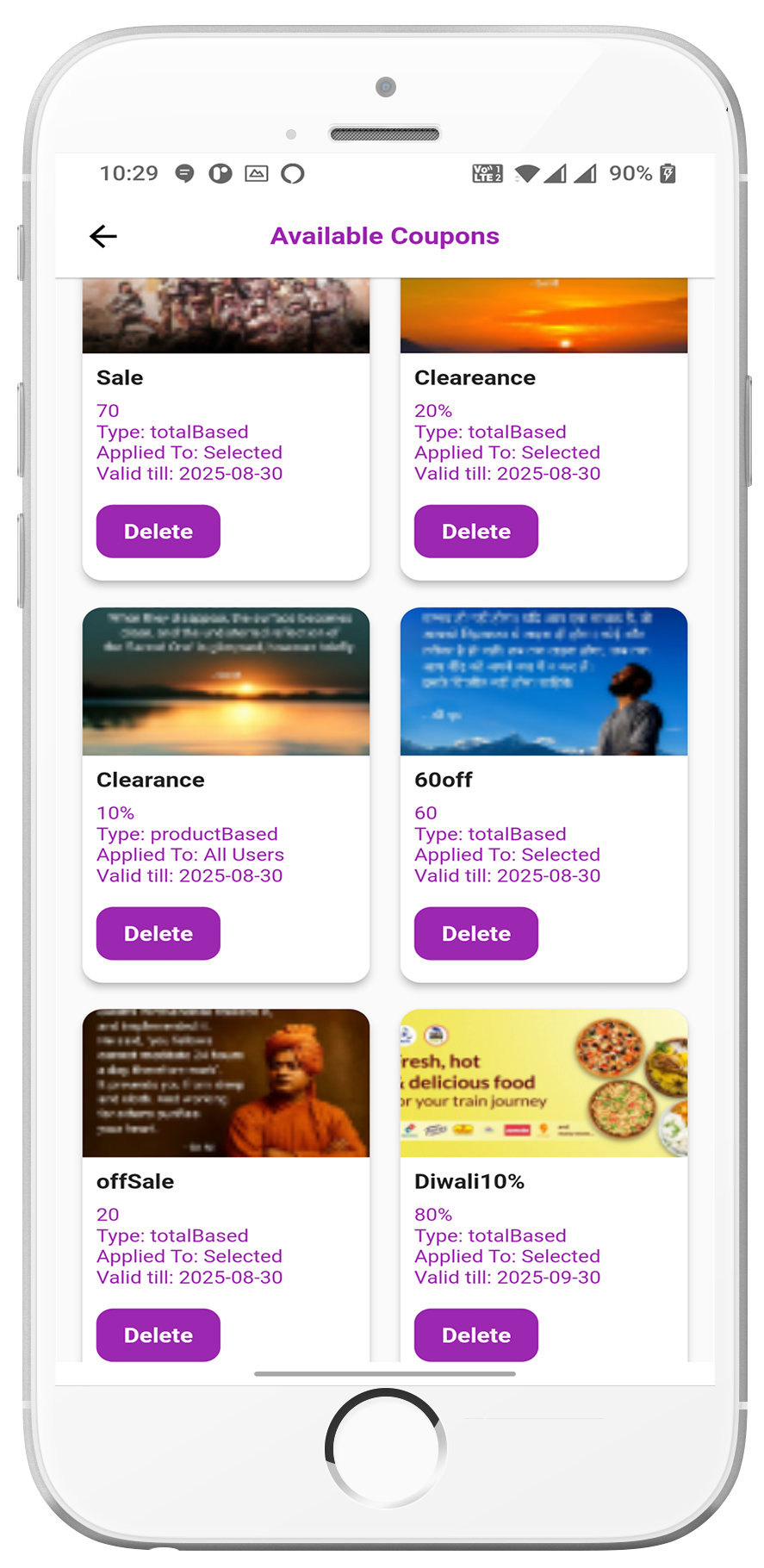Delete the Sale coupon

[158, 532]
